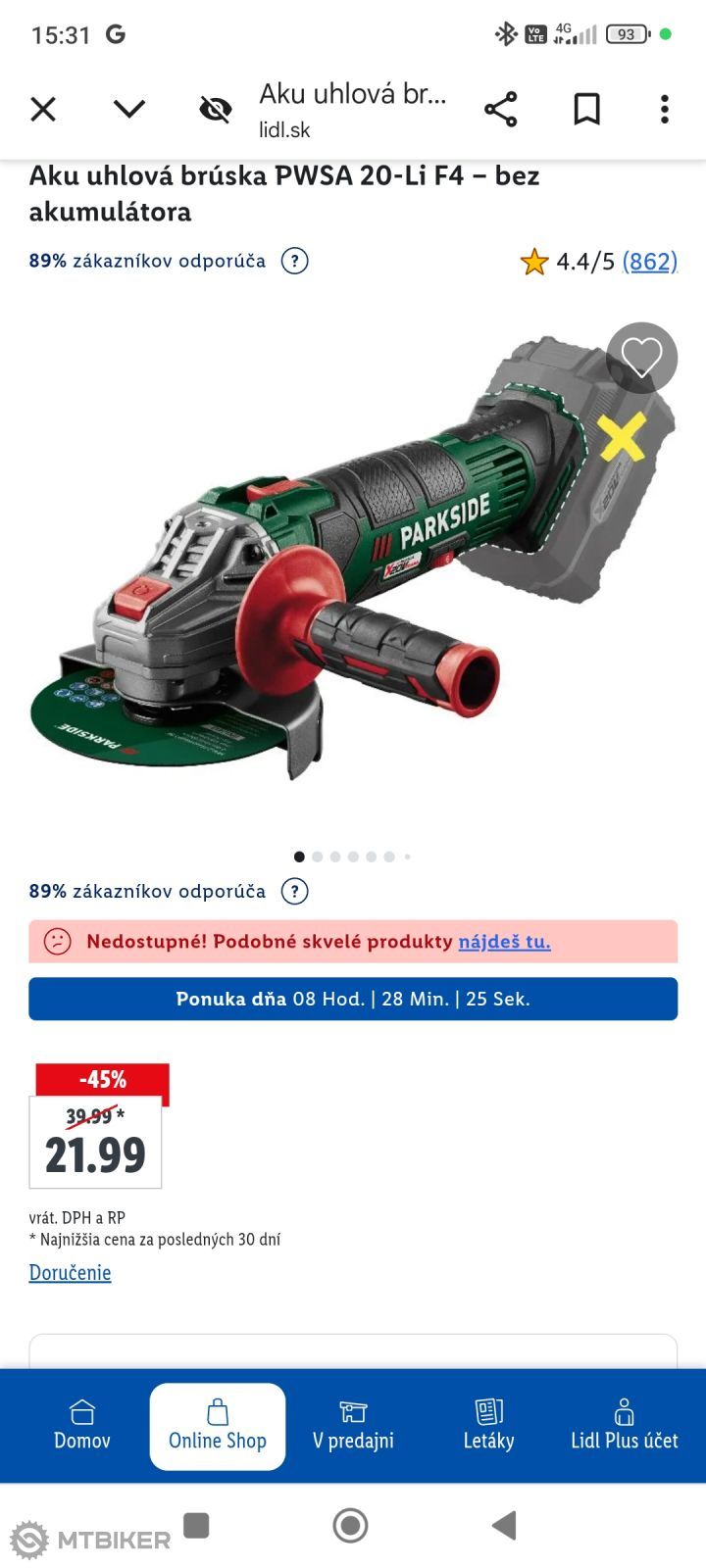Share this Lidl product page
Screen dimensions: 706x1568
tap(501, 109)
